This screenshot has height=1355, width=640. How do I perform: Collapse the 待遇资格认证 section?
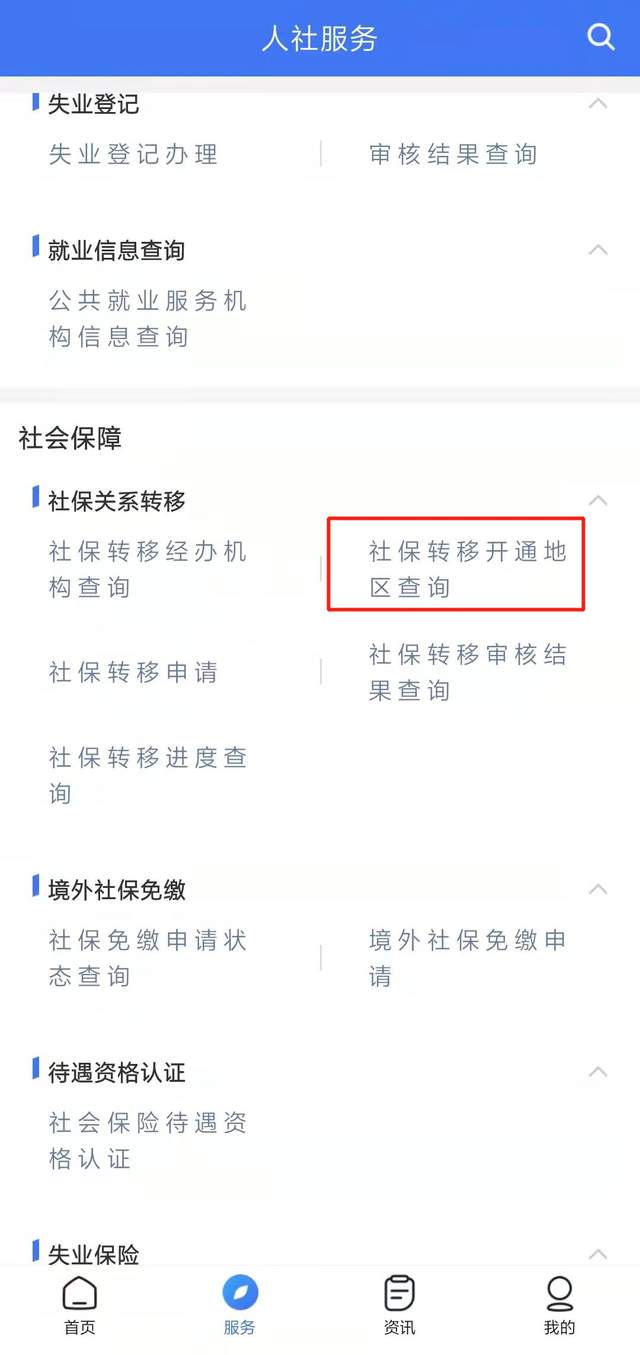point(598,1072)
